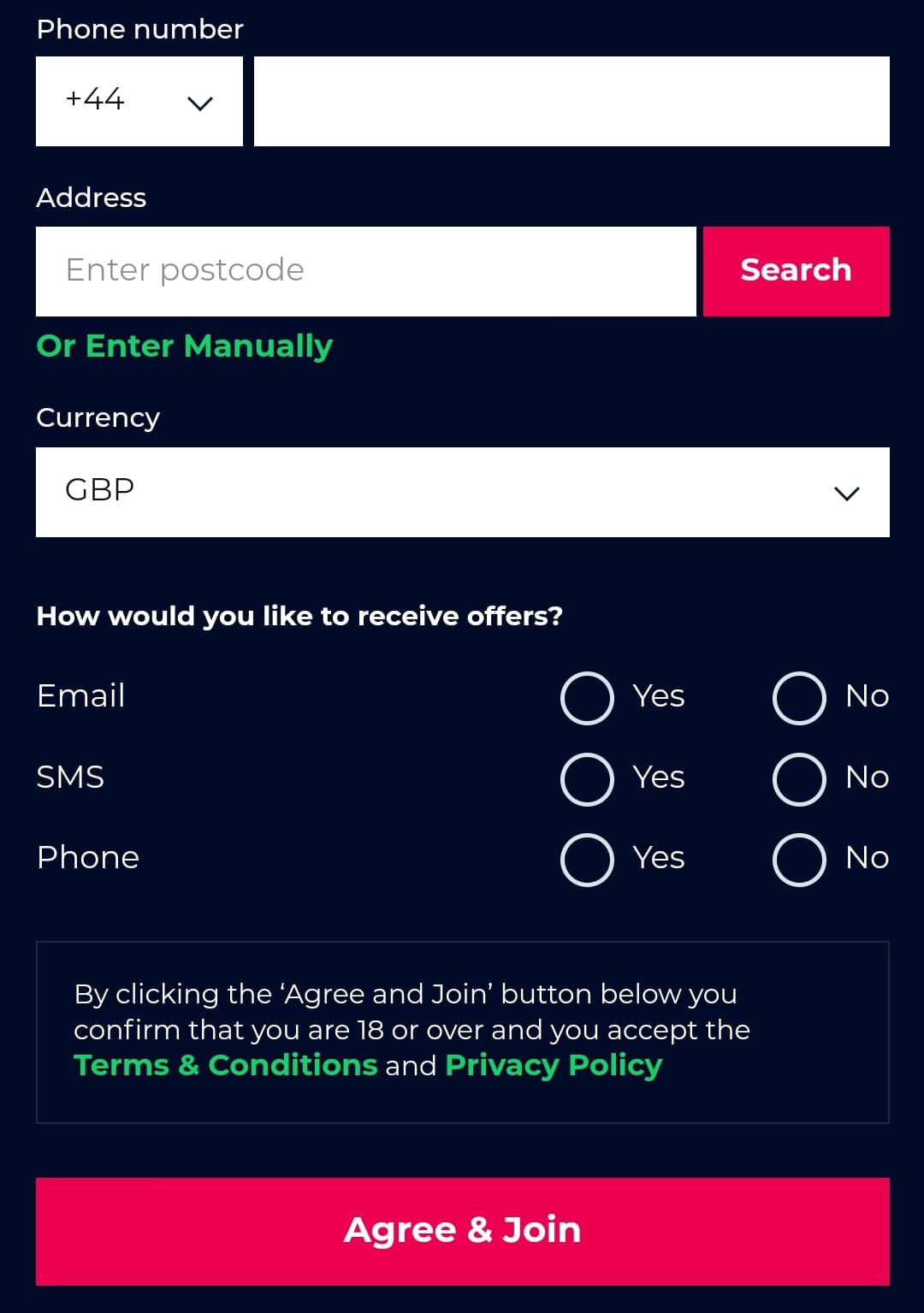Tap the Search address button
This screenshot has width=924, height=1313.
tap(796, 271)
